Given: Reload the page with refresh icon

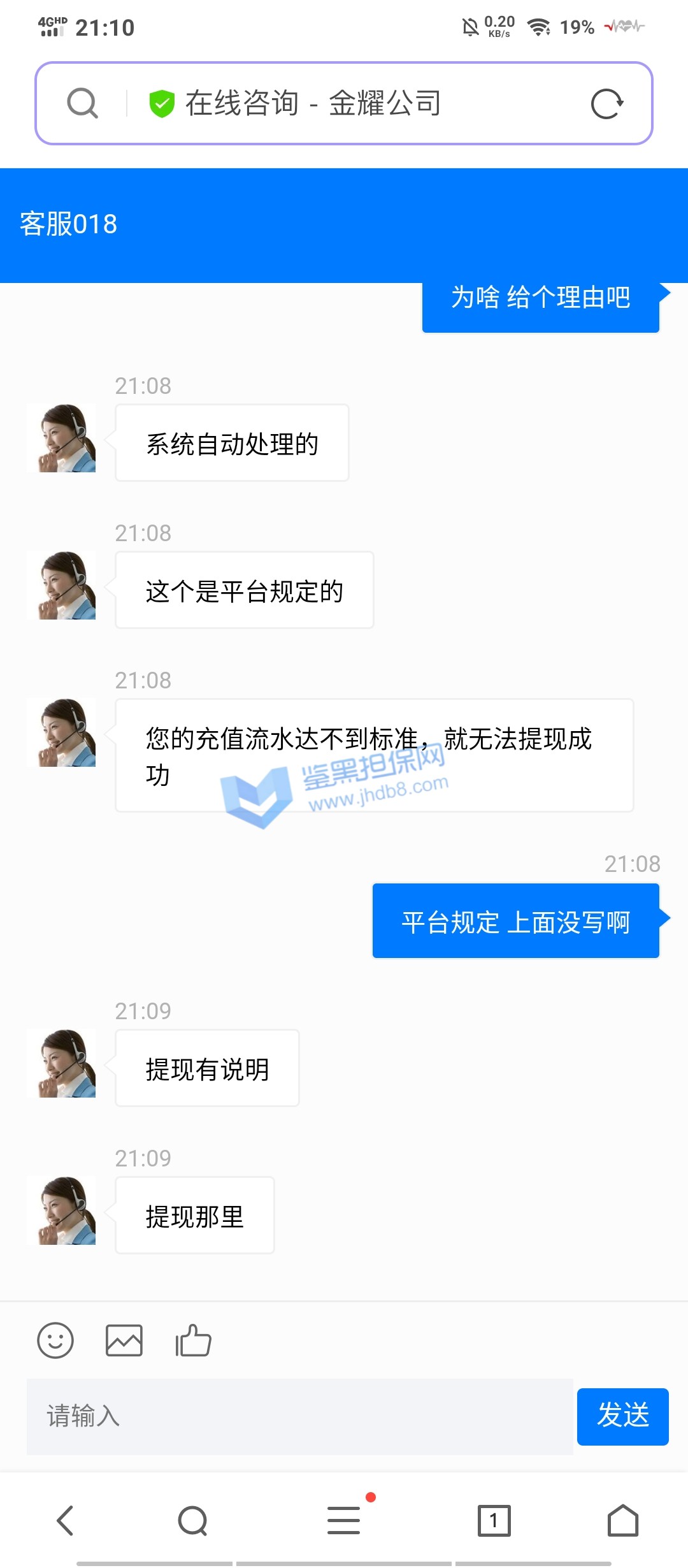Looking at the screenshot, I should [x=606, y=104].
